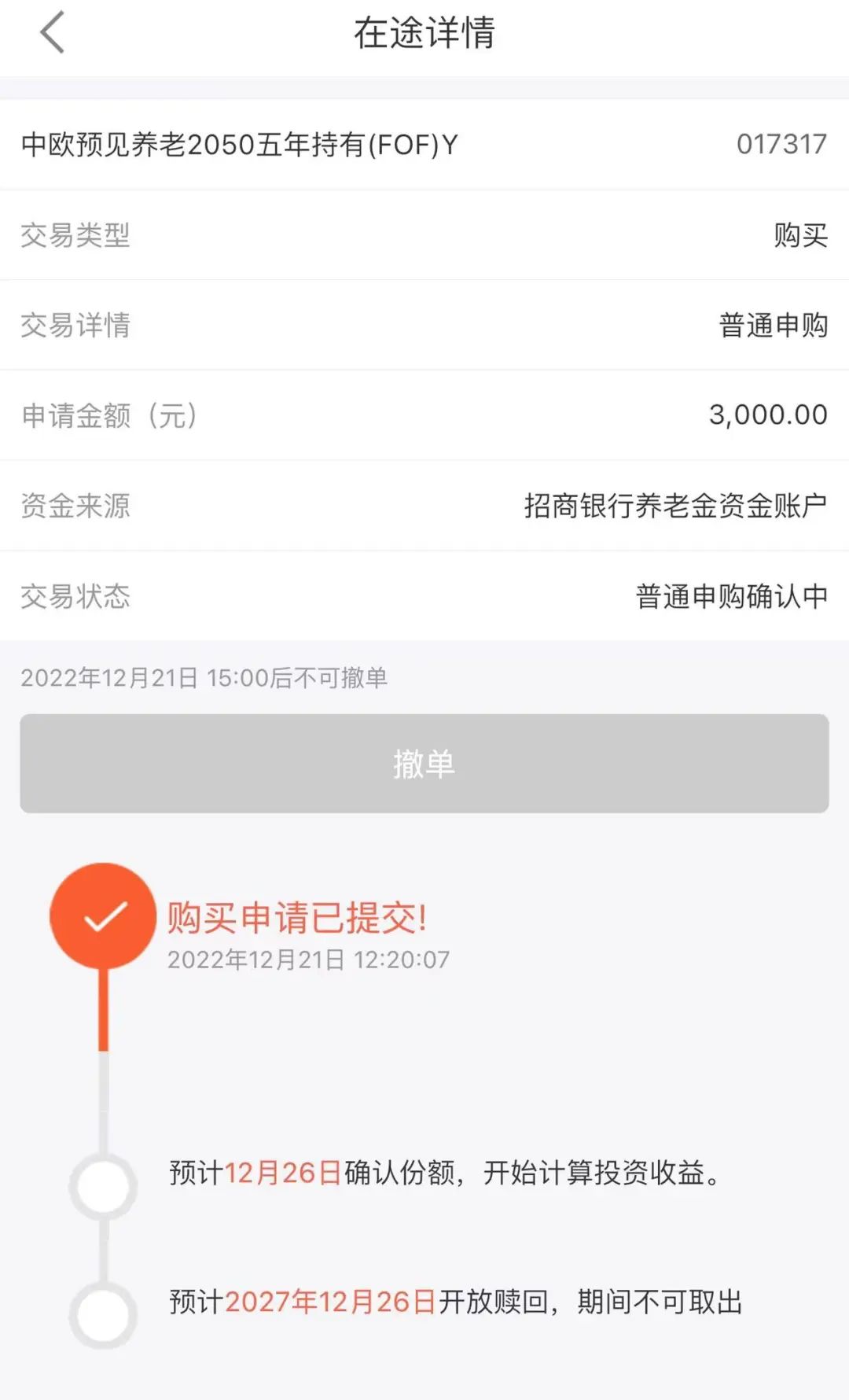Image resolution: width=849 pixels, height=1400 pixels.
Task: Tap the disabled 撤单 cancel button
Action: [x=424, y=763]
